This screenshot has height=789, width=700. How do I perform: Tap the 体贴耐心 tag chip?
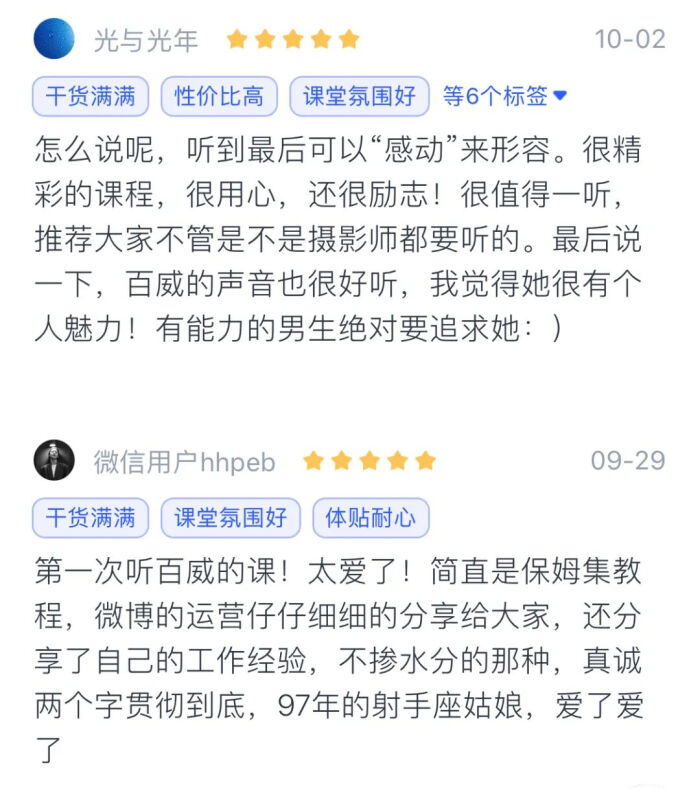pyautogui.click(x=370, y=518)
